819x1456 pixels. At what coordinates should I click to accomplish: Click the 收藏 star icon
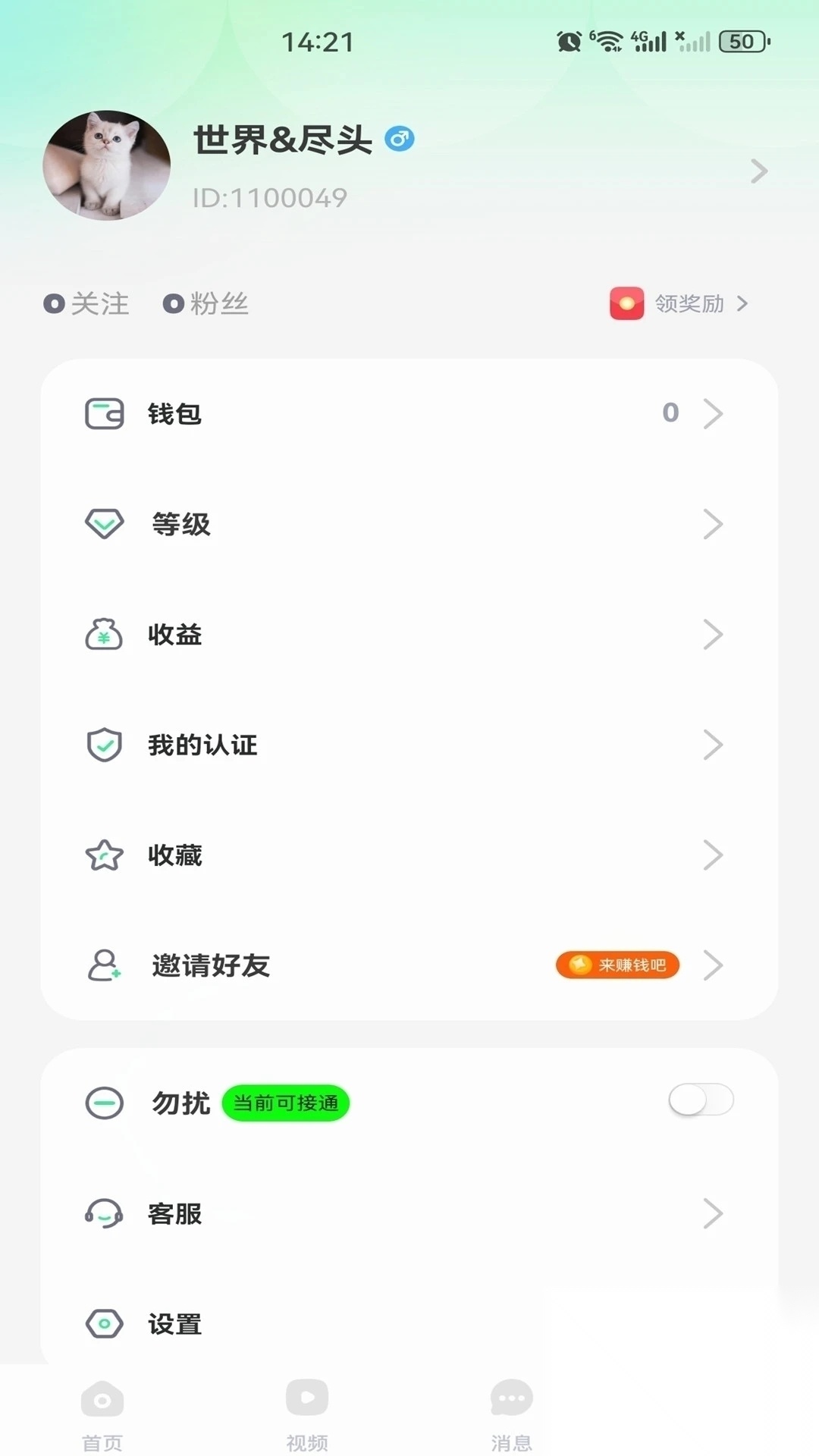tap(105, 854)
